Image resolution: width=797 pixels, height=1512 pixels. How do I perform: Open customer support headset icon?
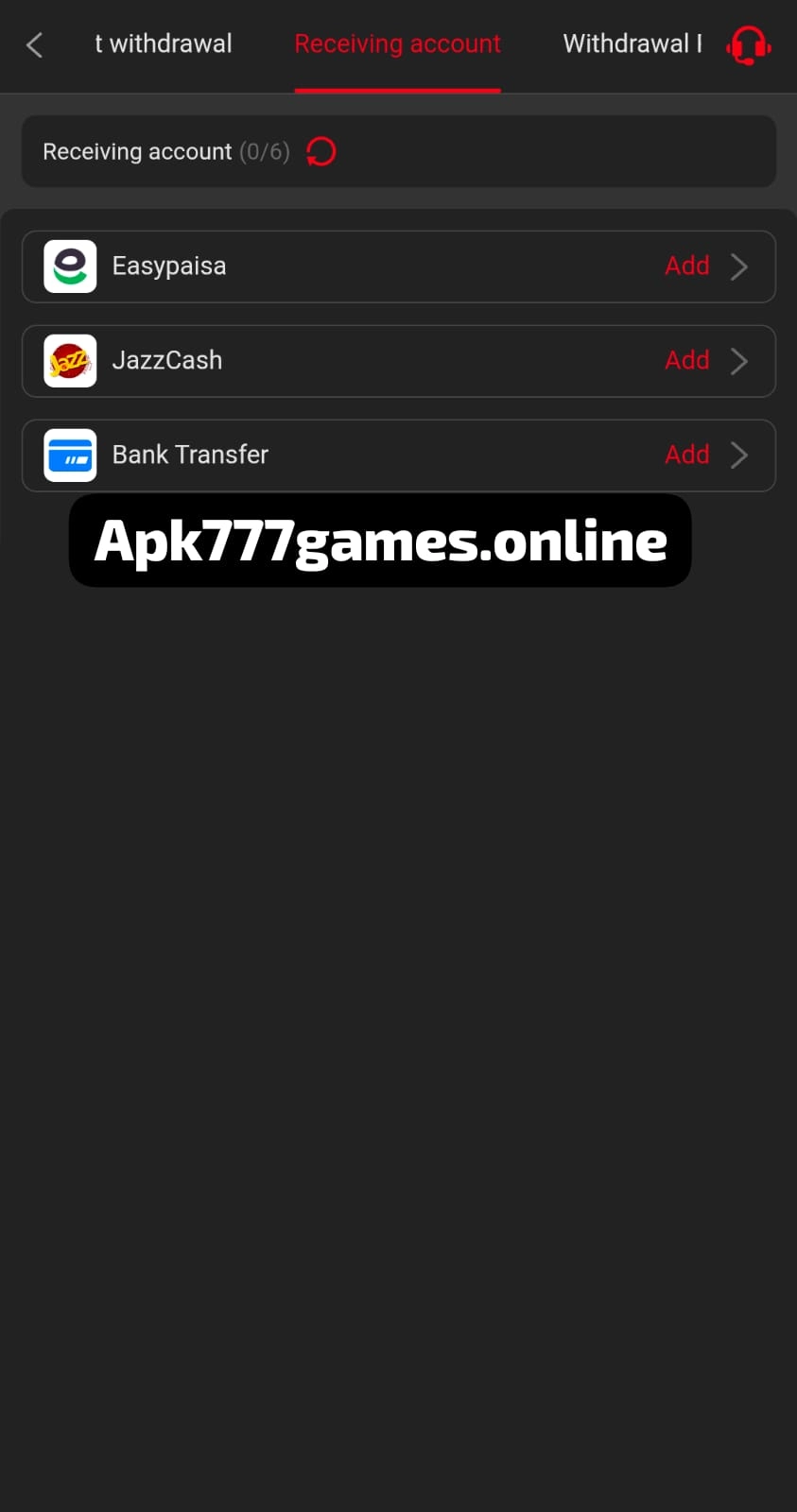coord(748,44)
